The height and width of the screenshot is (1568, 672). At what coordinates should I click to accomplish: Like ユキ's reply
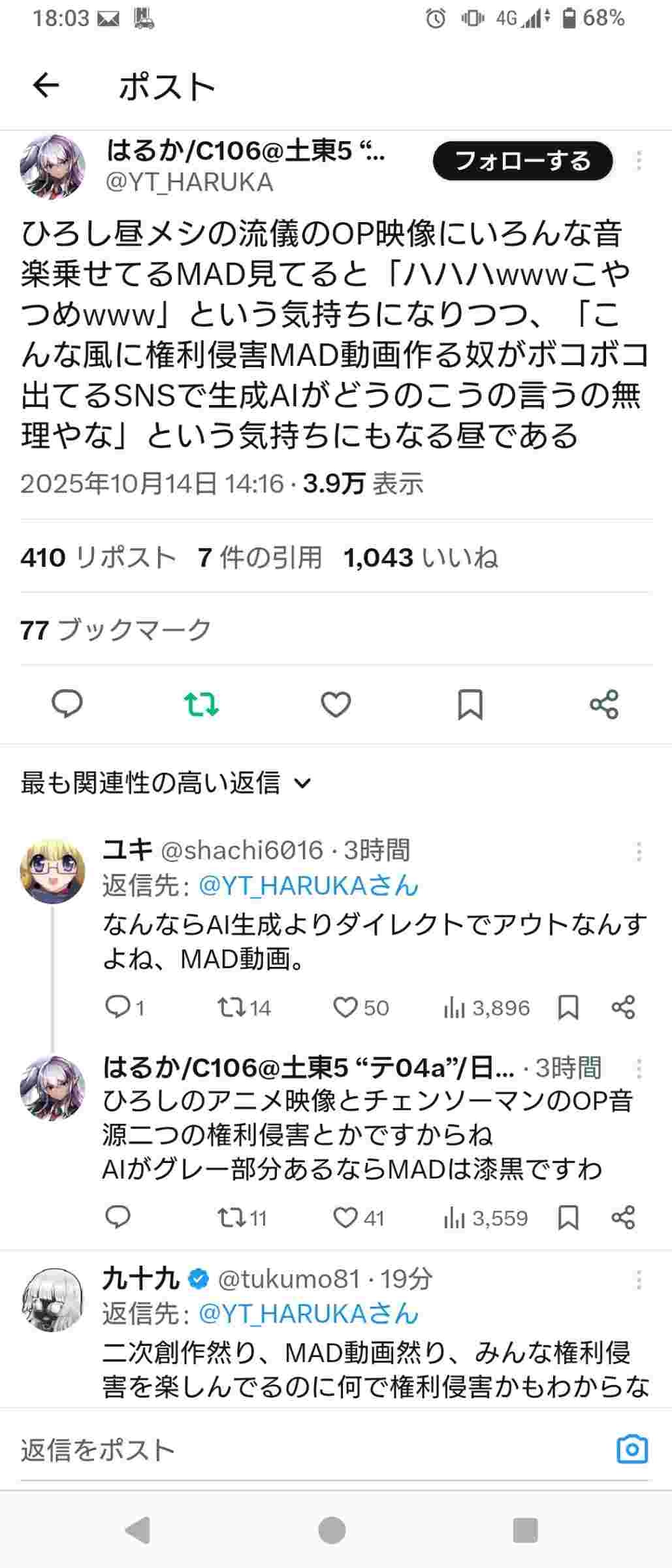point(346,1007)
